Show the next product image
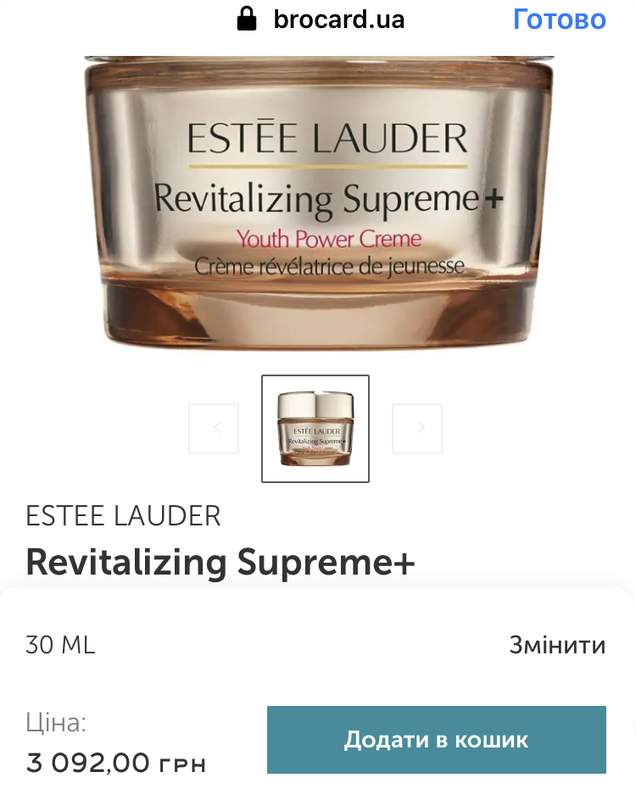The height and width of the screenshot is (800, 636). pos(417,428)
